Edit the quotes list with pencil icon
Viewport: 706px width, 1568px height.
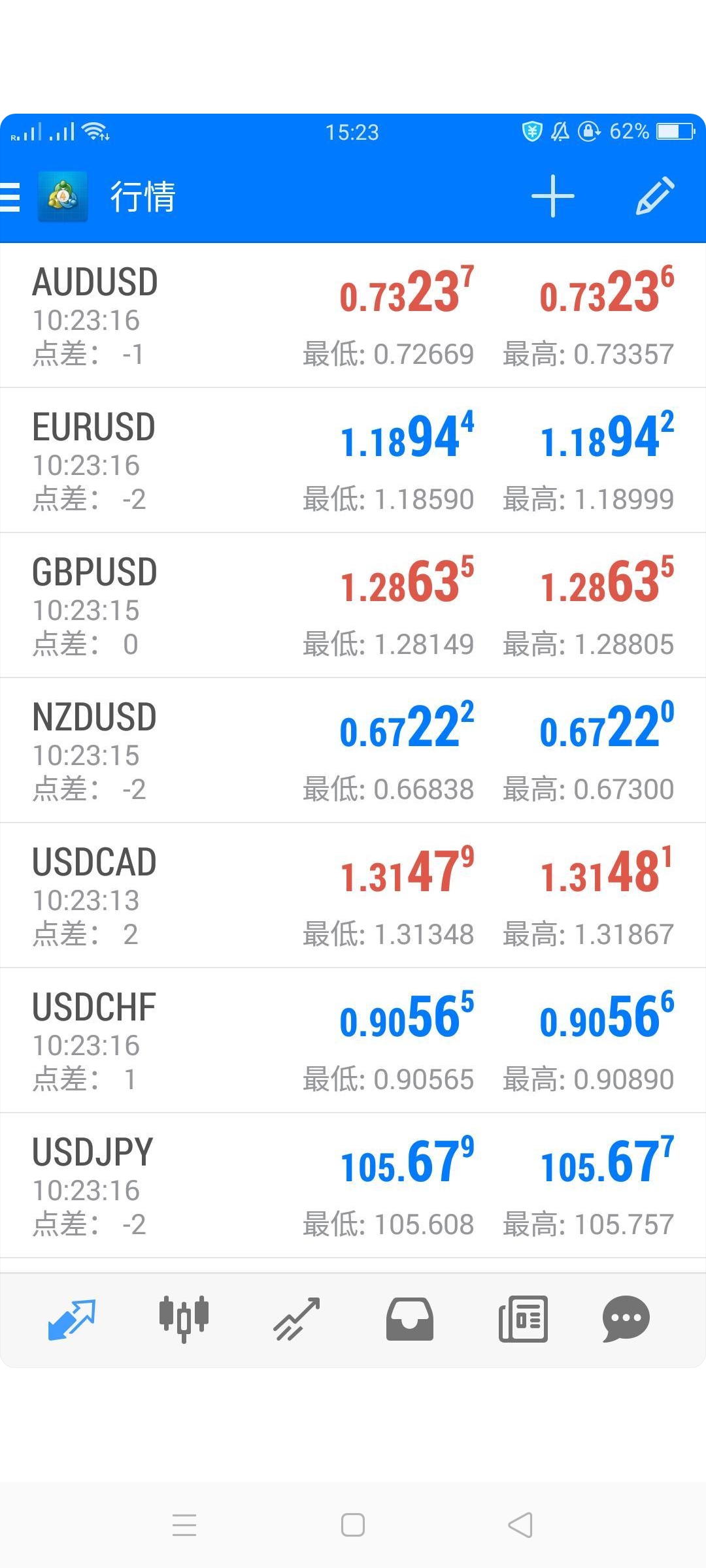pyautogui.click(x=655, y=195)
